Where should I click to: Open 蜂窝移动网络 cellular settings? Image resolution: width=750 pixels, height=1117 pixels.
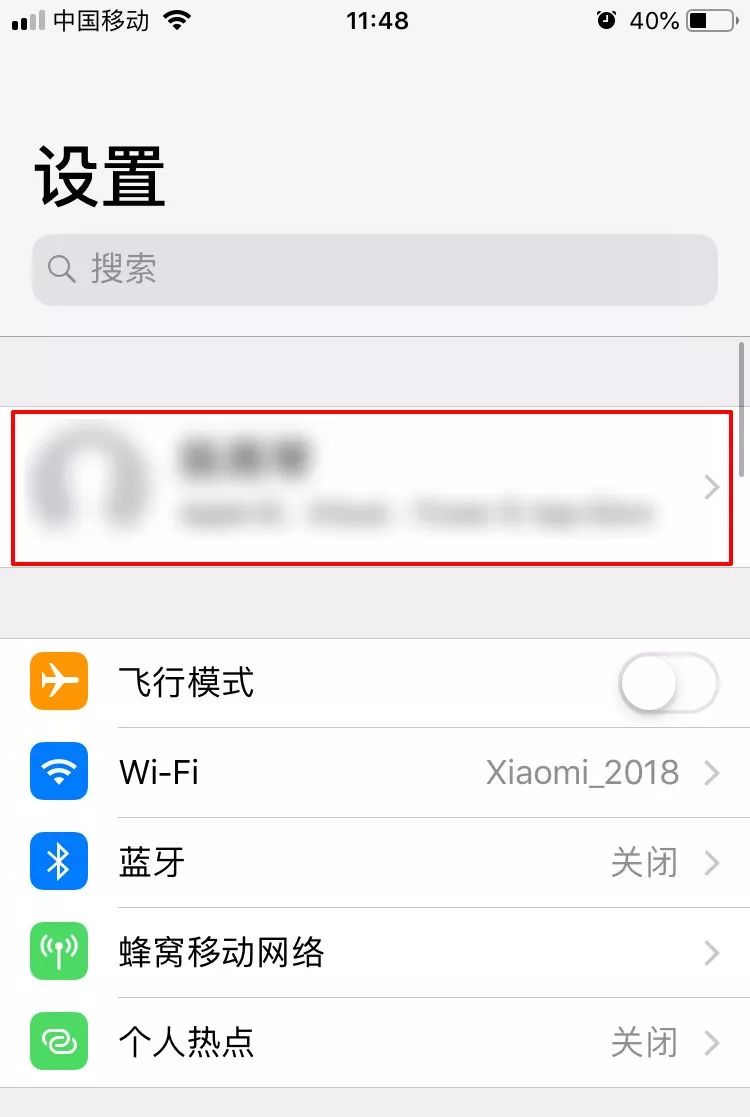[375, 952]
